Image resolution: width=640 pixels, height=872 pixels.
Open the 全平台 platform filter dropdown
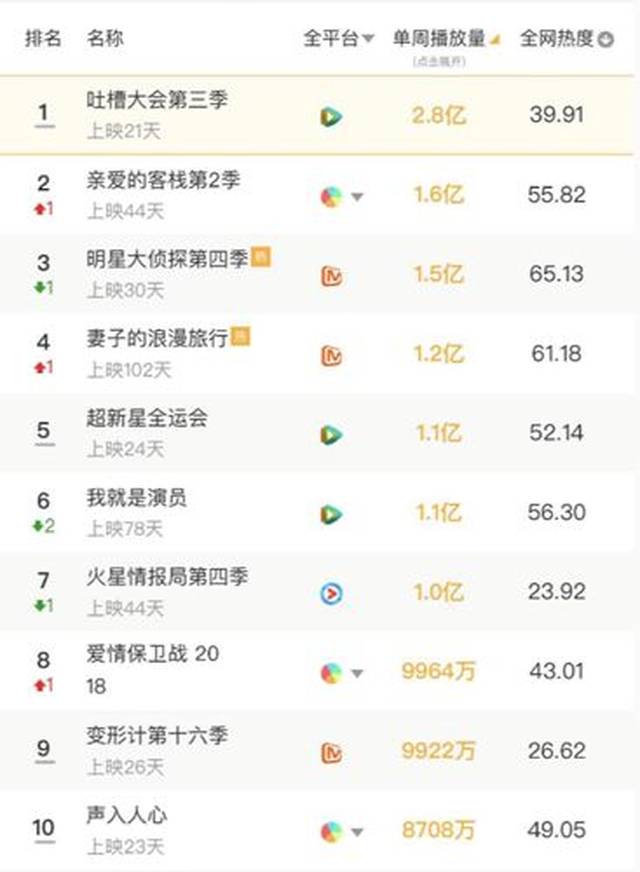pyautogui.click(x=338, y=39)
